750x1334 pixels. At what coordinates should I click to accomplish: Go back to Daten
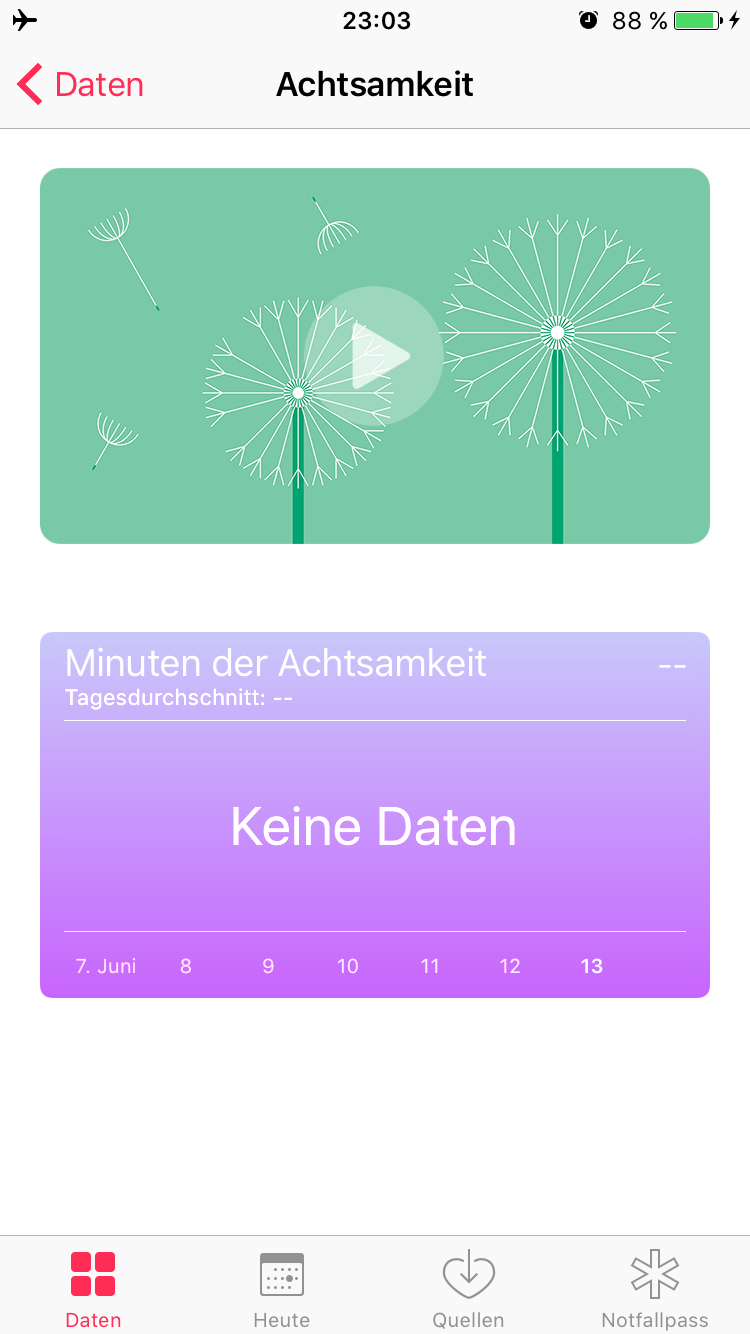pos(81,85)
